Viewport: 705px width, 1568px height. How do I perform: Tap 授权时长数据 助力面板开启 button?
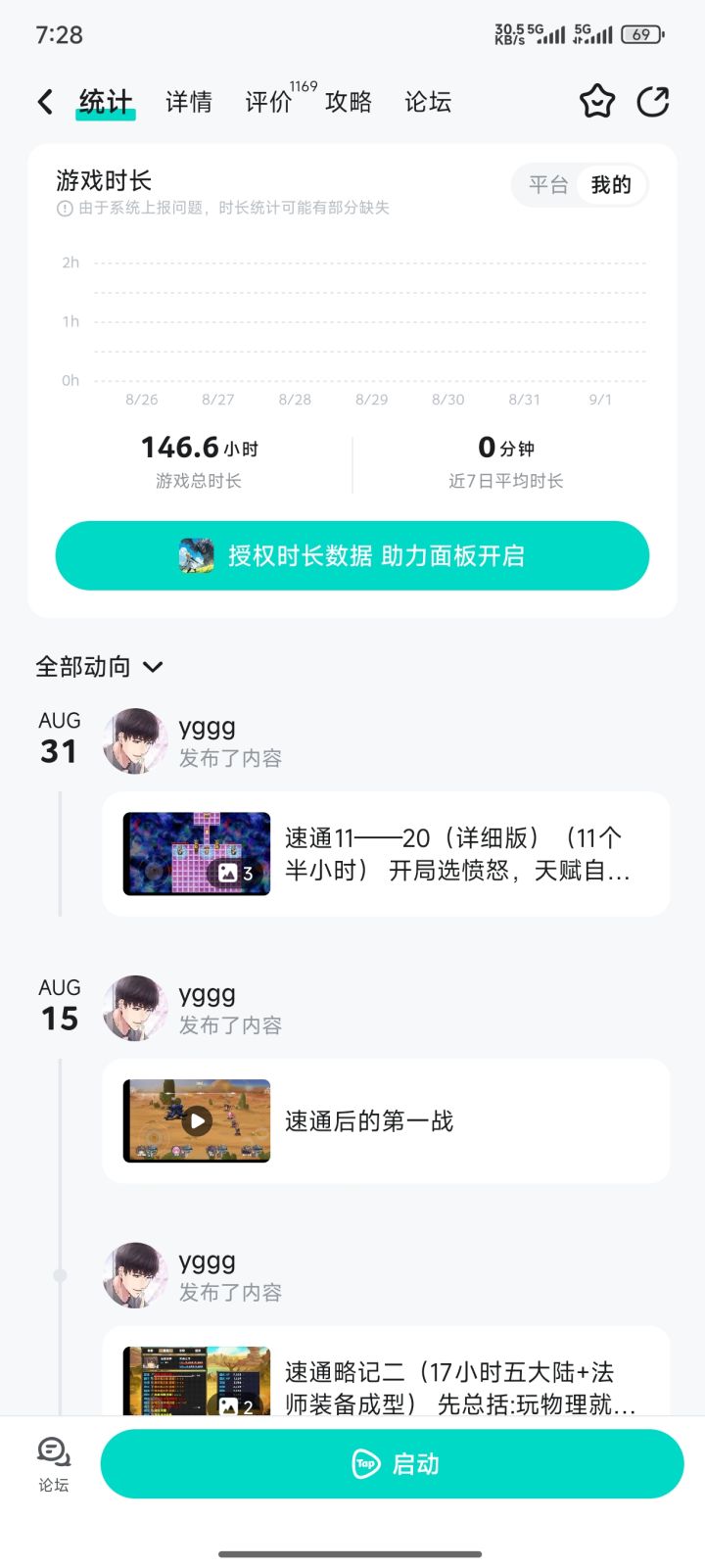click(352, 555)
